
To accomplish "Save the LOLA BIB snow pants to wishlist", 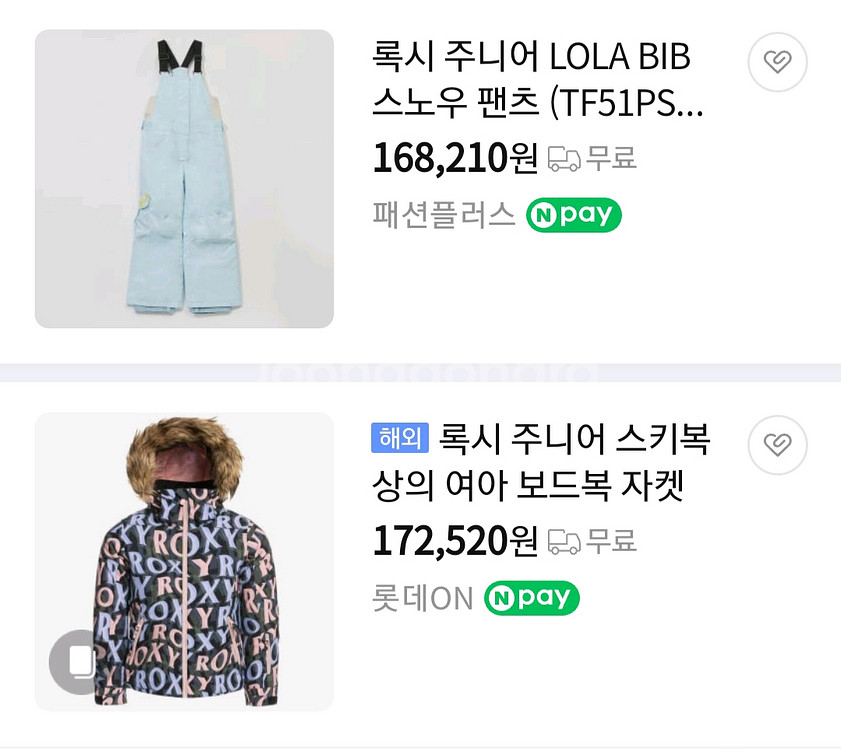I will (777, 63).
